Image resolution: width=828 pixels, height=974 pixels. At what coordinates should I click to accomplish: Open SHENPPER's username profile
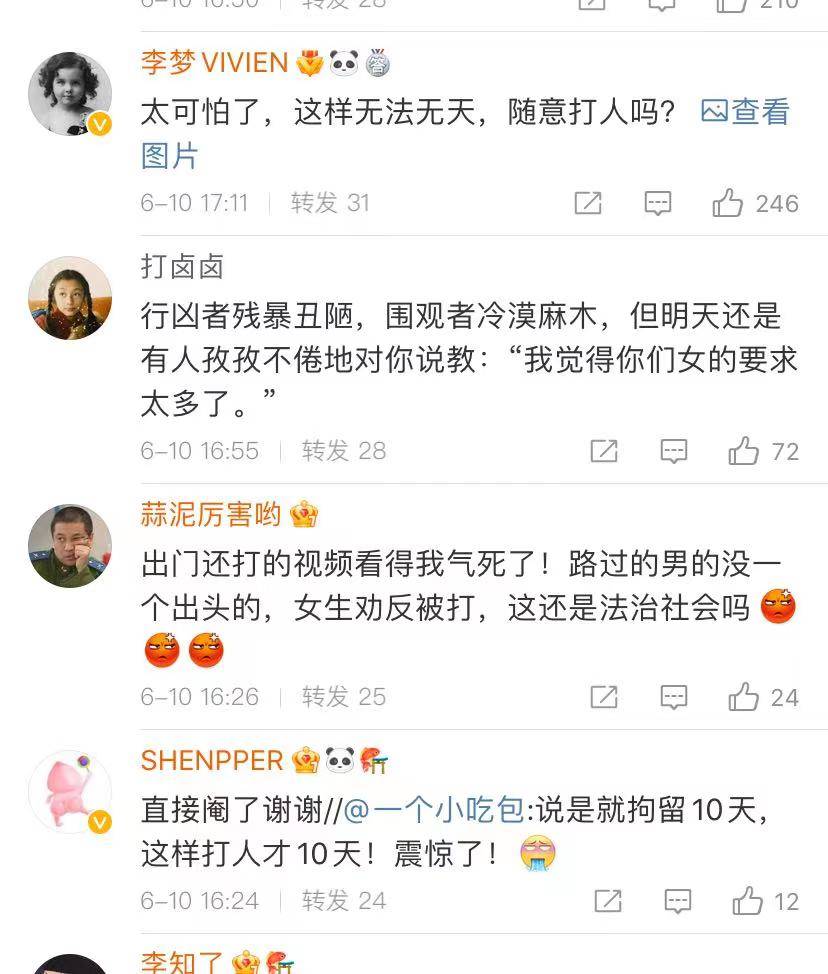212,761
